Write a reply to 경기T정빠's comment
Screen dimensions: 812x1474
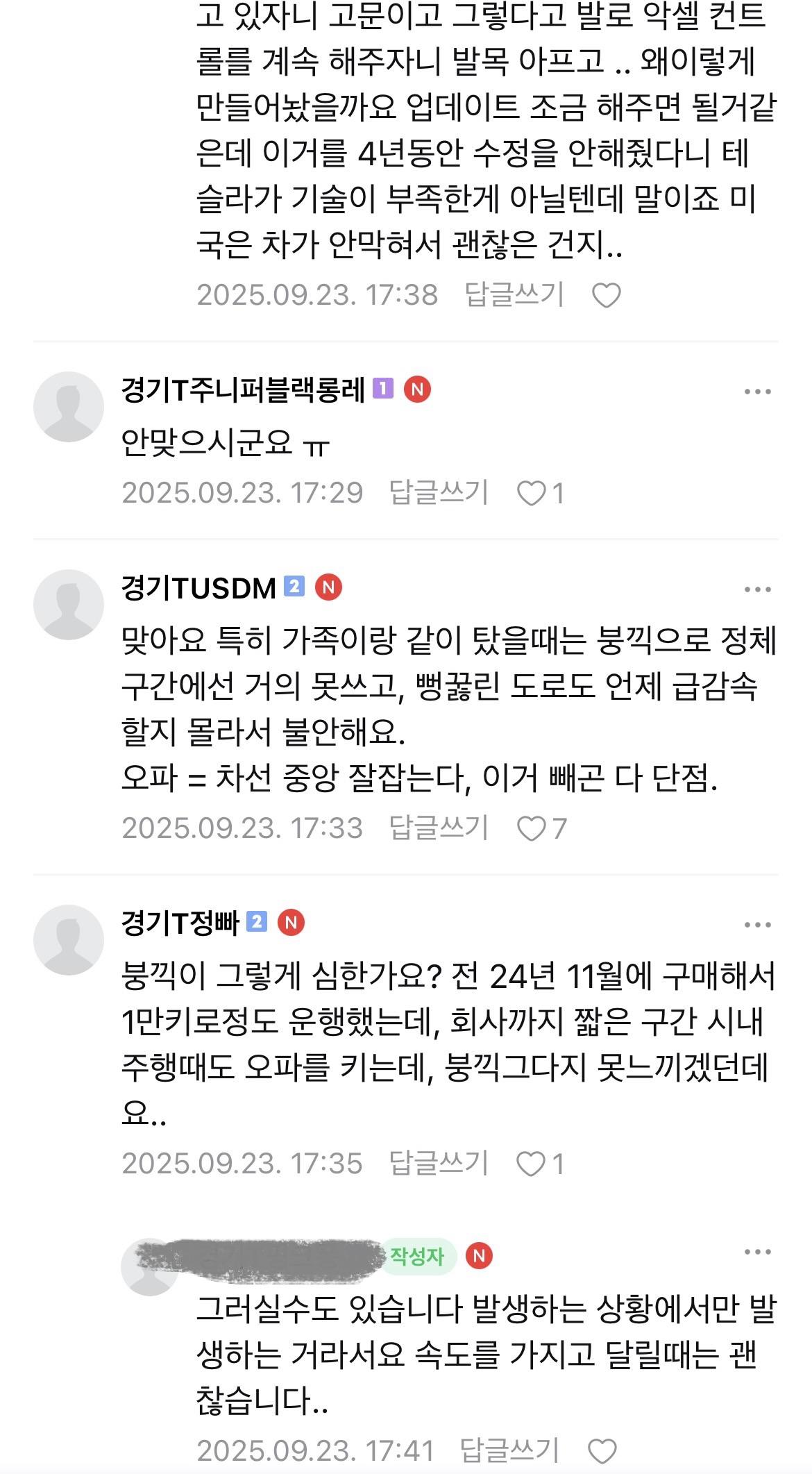click(x=439, y=1163)
